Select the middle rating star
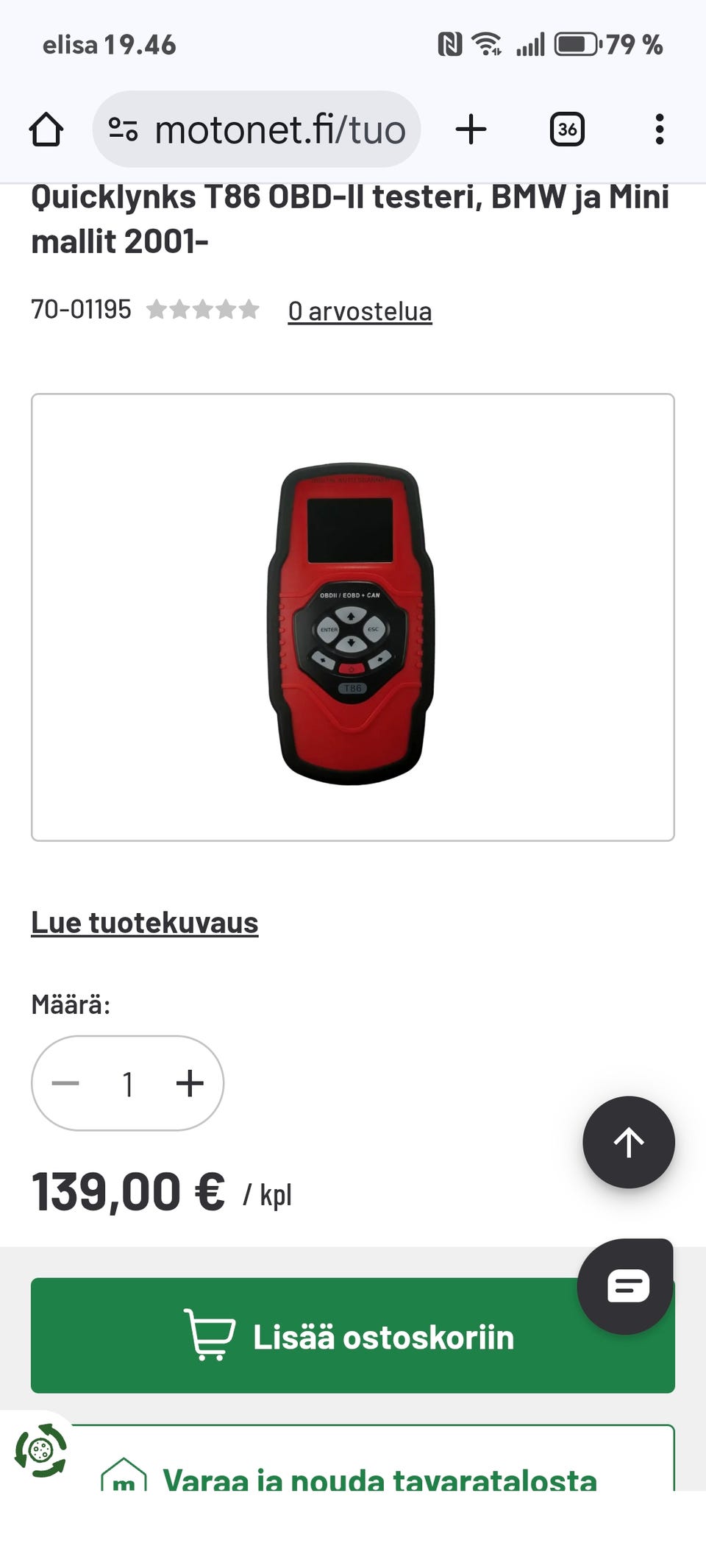 [203, 309]
